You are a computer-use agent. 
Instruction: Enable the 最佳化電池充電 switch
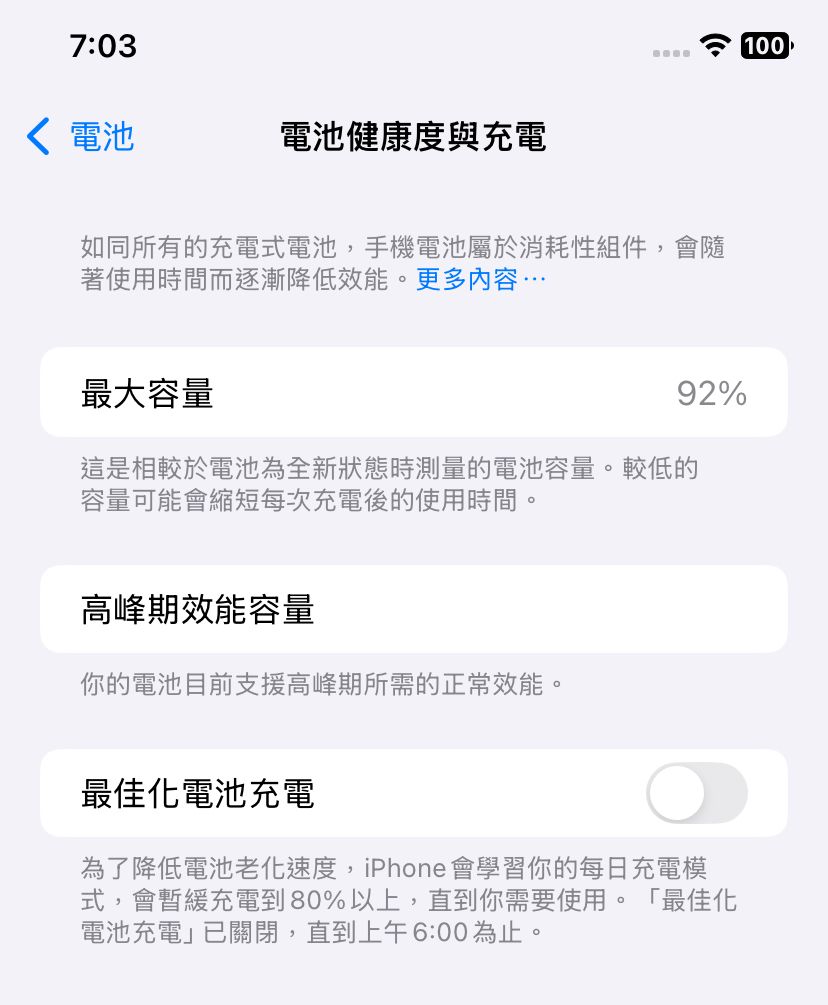tap(696, 794)
